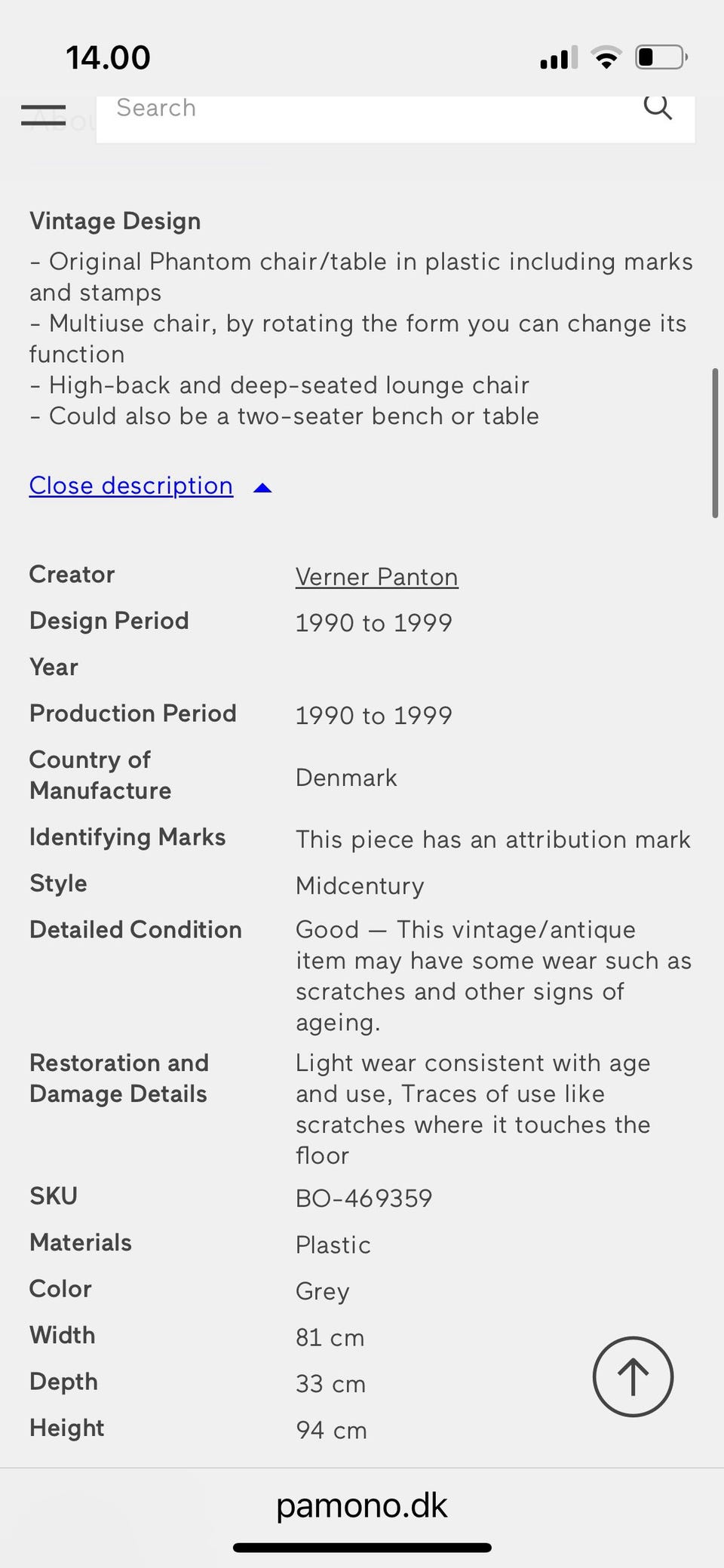Tap the magnifying glass search icon
This screenshot has height=1568, width=724.
[x=658, y=108]
